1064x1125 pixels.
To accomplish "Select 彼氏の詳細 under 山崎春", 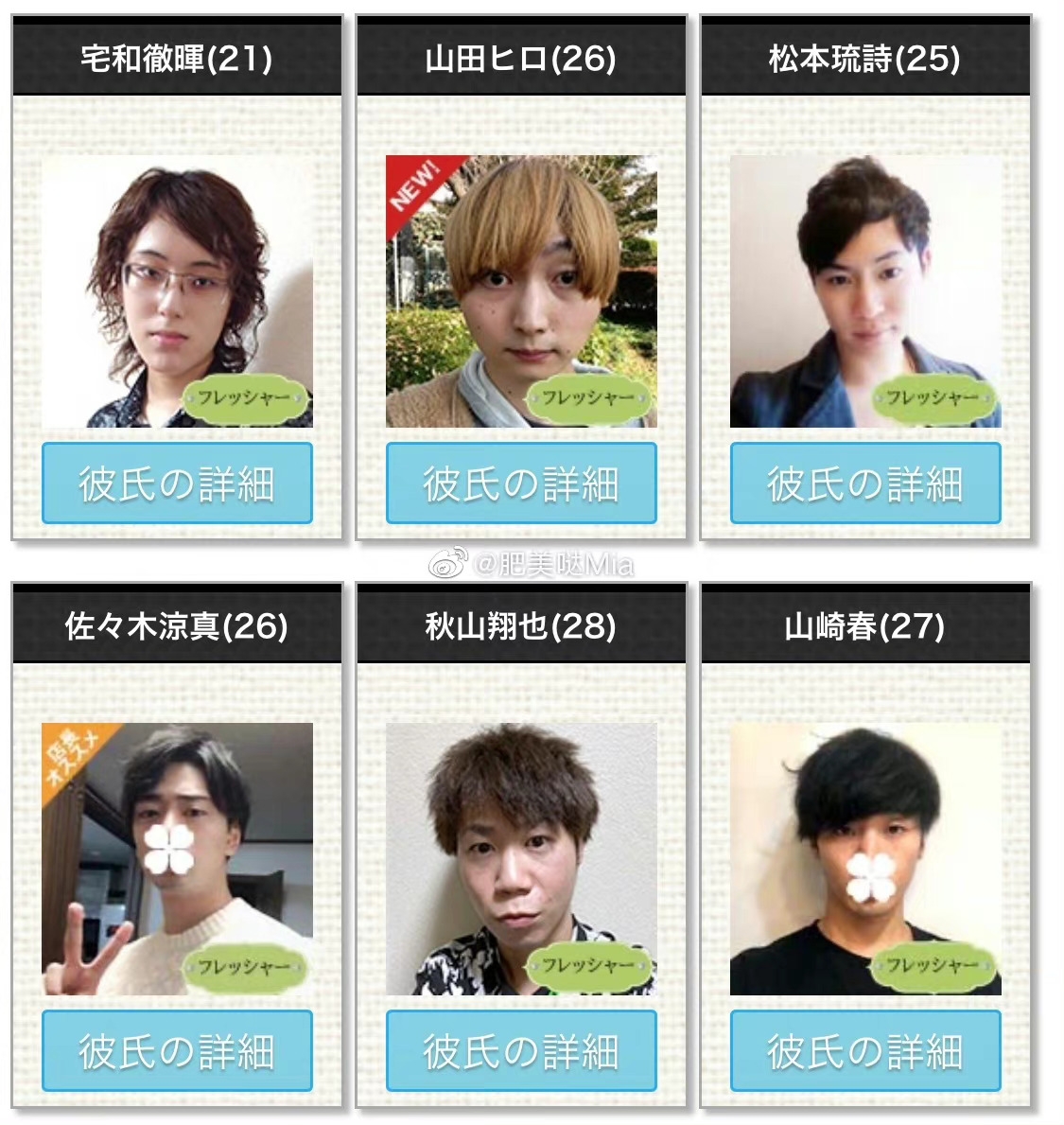I will (865, 1050).
